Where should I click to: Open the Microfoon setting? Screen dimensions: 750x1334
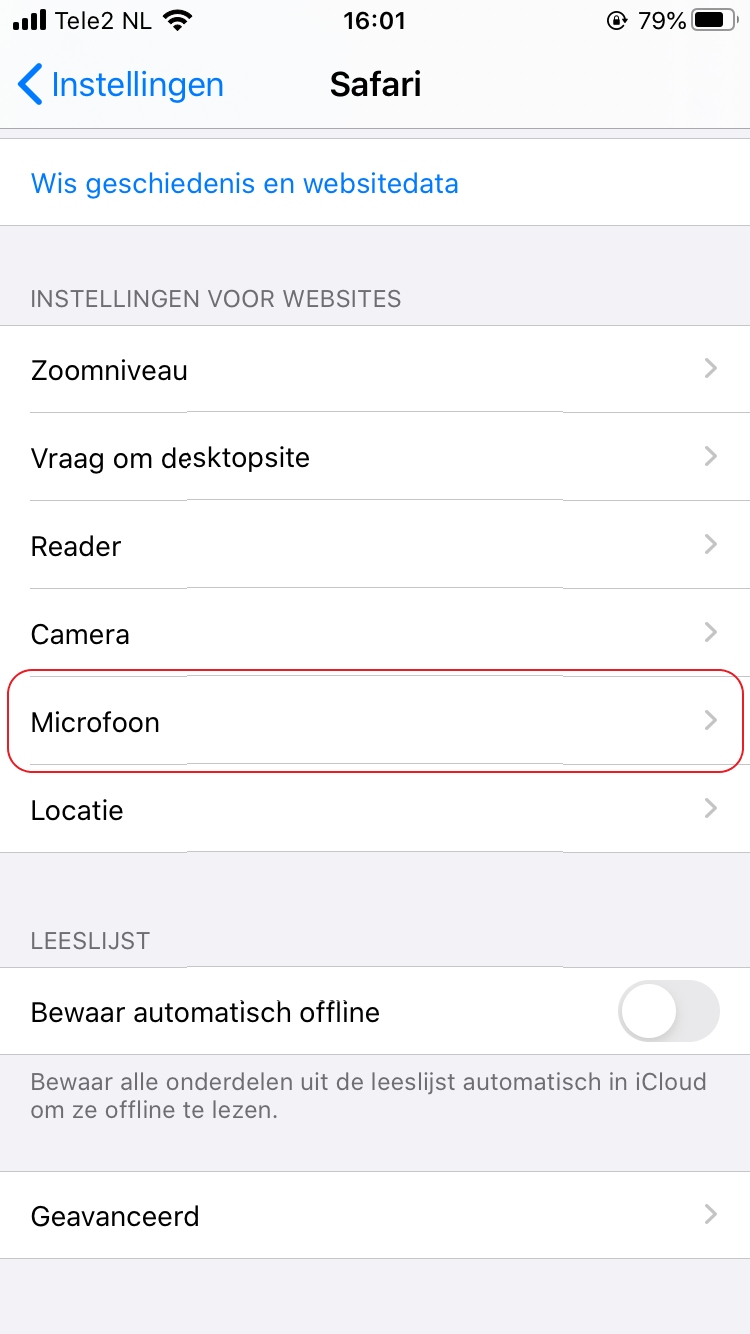coord(375,722)
